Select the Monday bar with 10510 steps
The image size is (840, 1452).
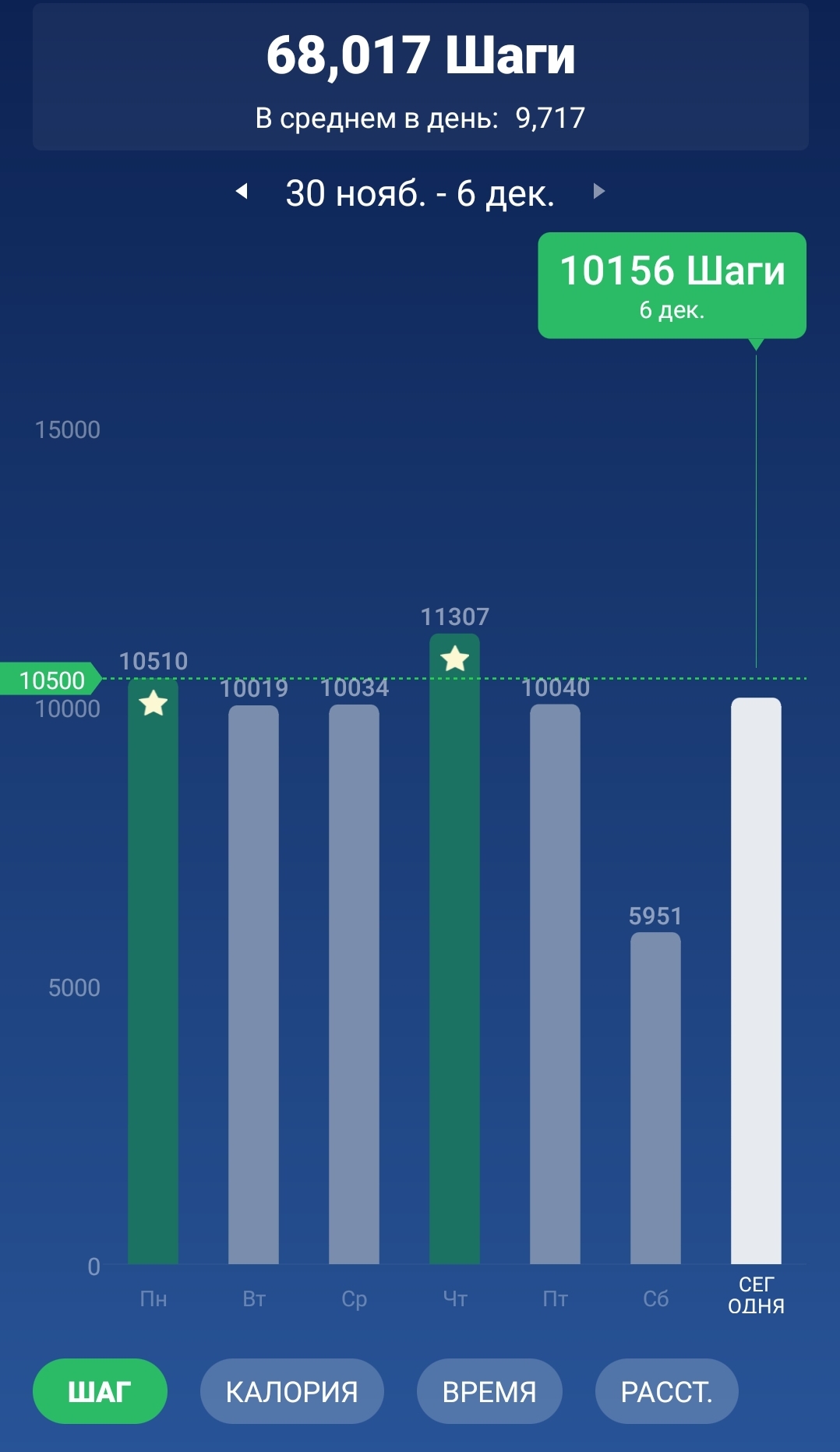tap(154, 971)
